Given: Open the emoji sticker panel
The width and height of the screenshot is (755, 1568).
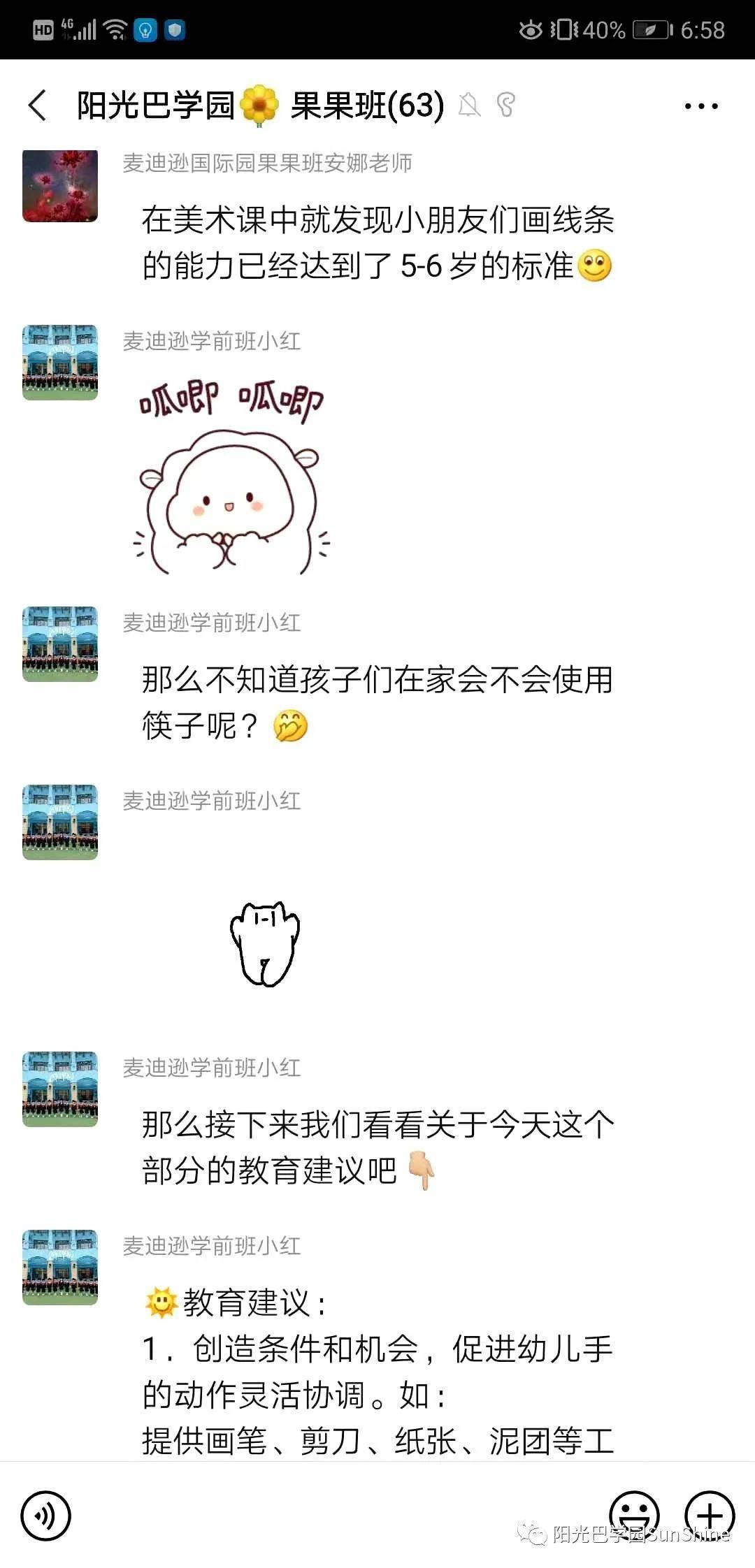Looking at the screenshot, I should (634, 1516).
